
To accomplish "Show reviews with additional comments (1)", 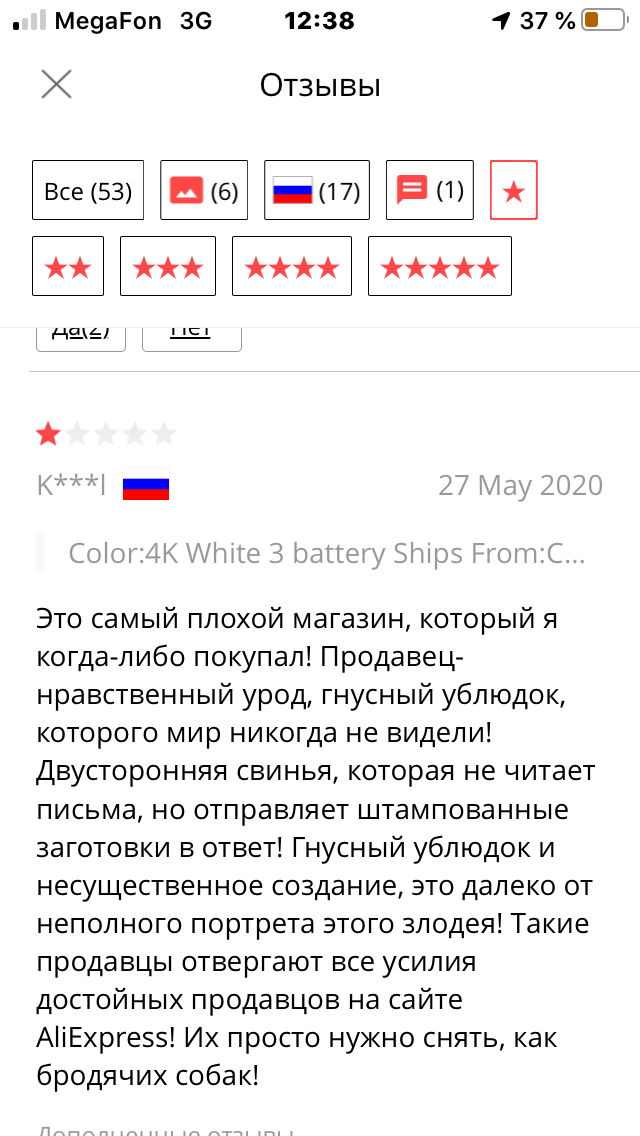I will click(x=430, y=190).
